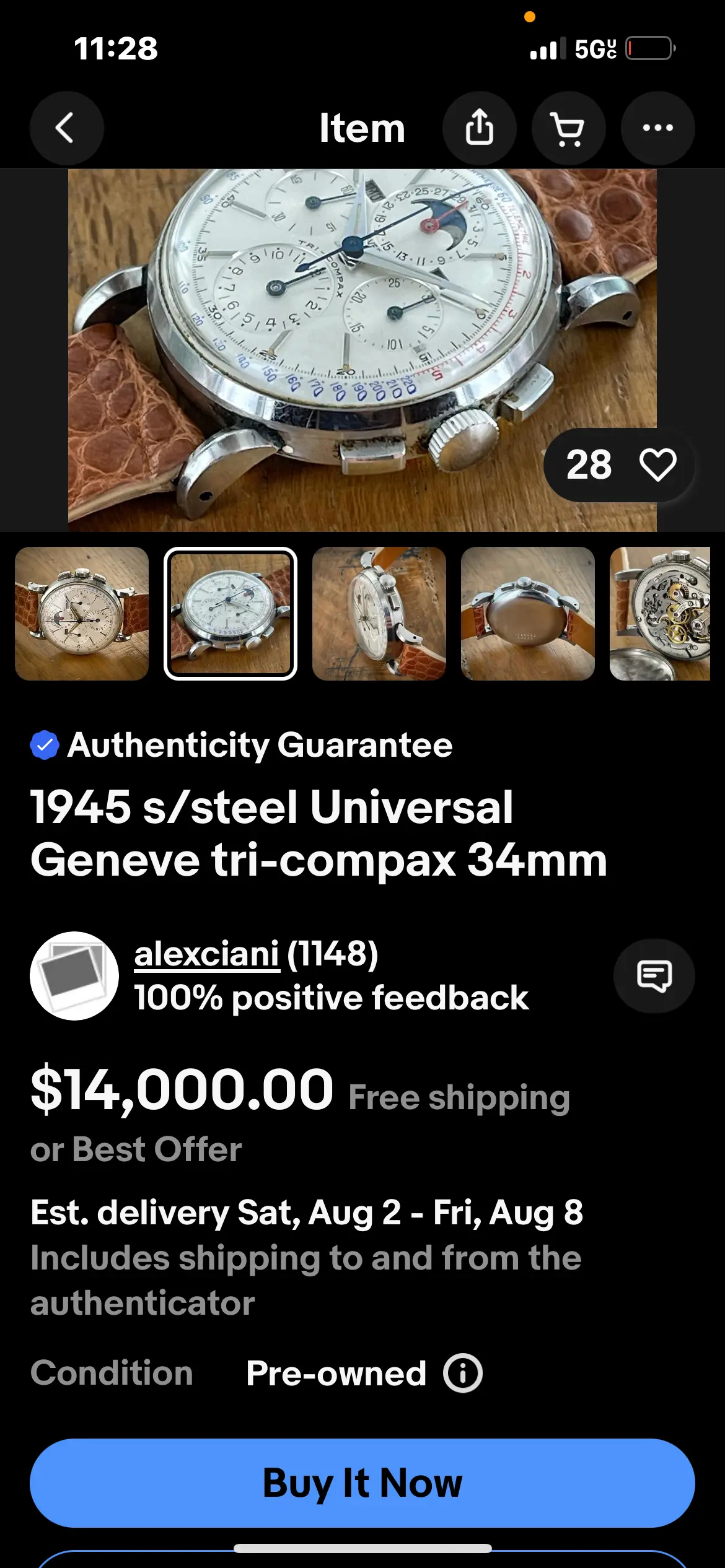Screen dimensions: 725x1568
Task: Open seller alexciani's profile
Action: 206,954
